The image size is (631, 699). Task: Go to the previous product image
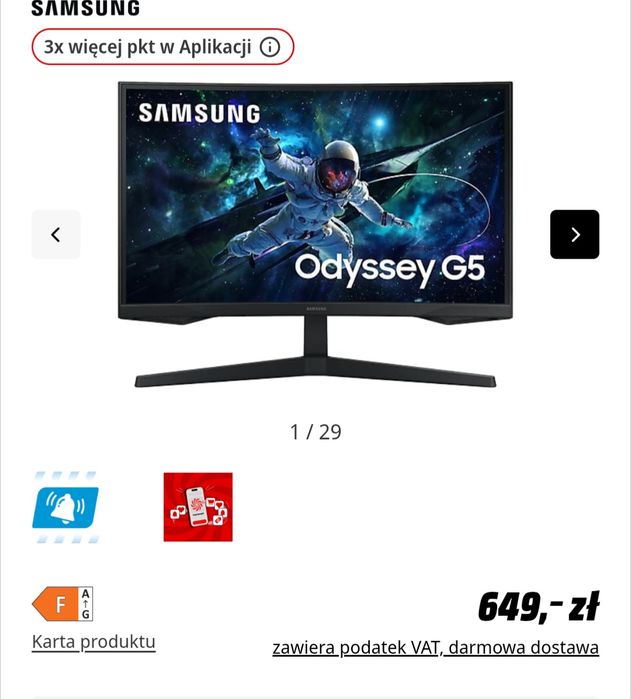point(56,235)
